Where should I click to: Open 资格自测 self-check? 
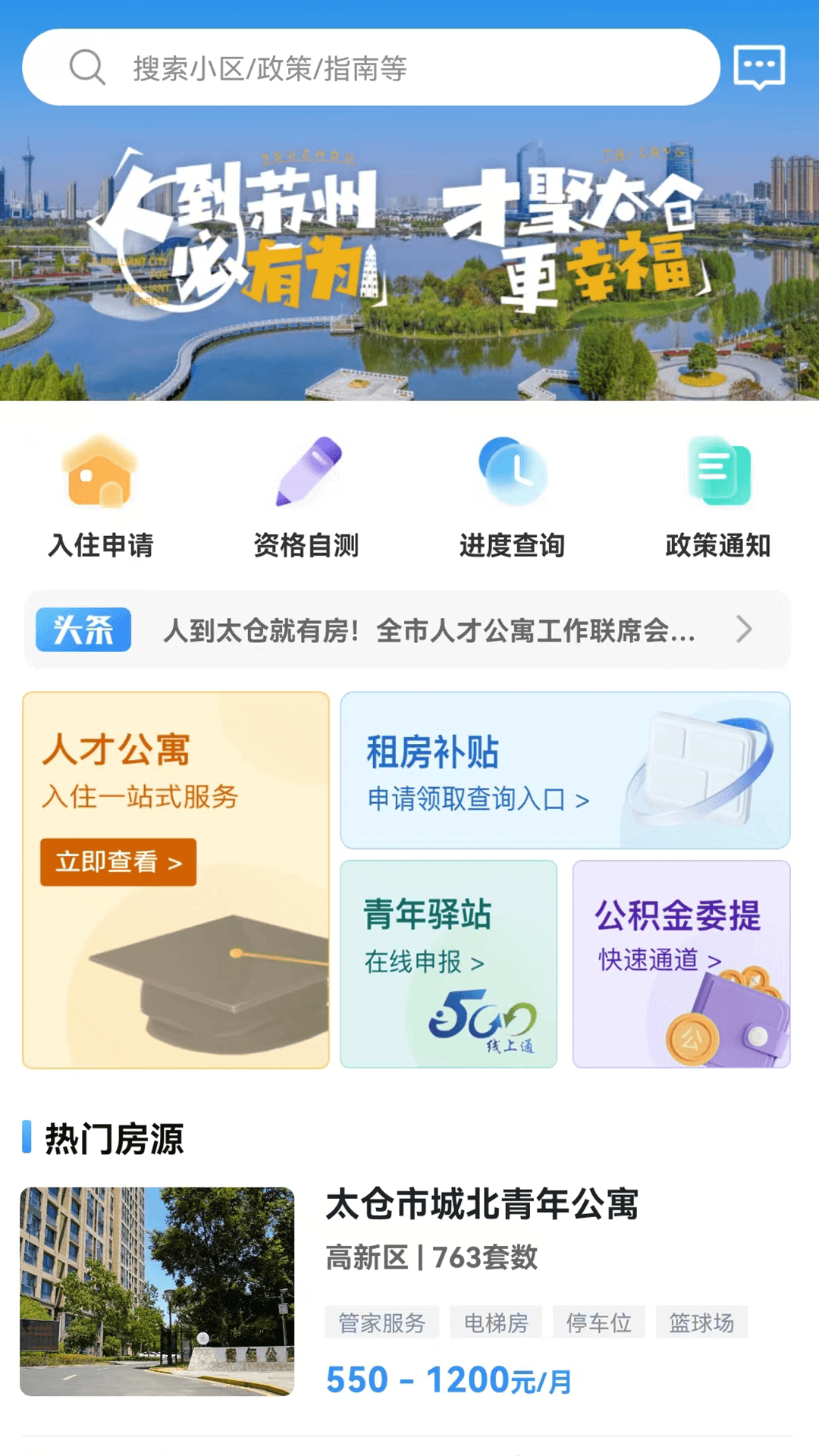click(306, 497)
